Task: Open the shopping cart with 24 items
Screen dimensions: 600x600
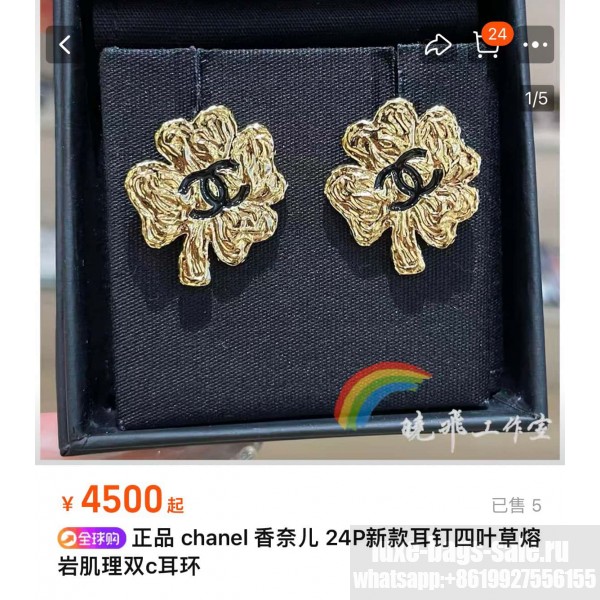Action: pos(486,44)
